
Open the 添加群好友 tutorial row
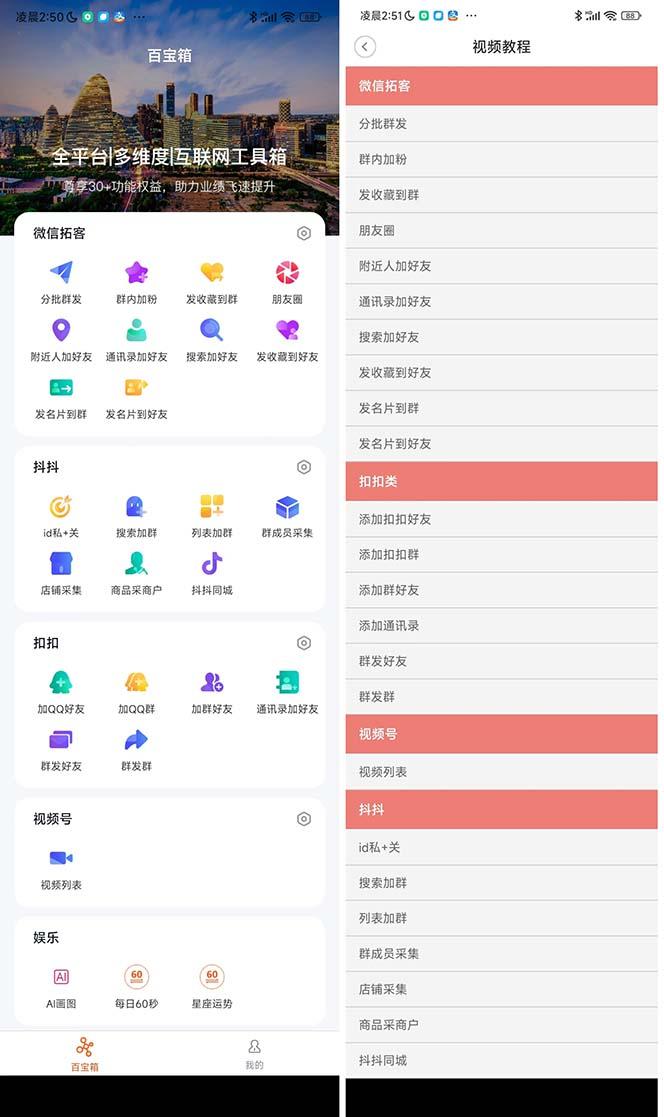tap(501, 590)
